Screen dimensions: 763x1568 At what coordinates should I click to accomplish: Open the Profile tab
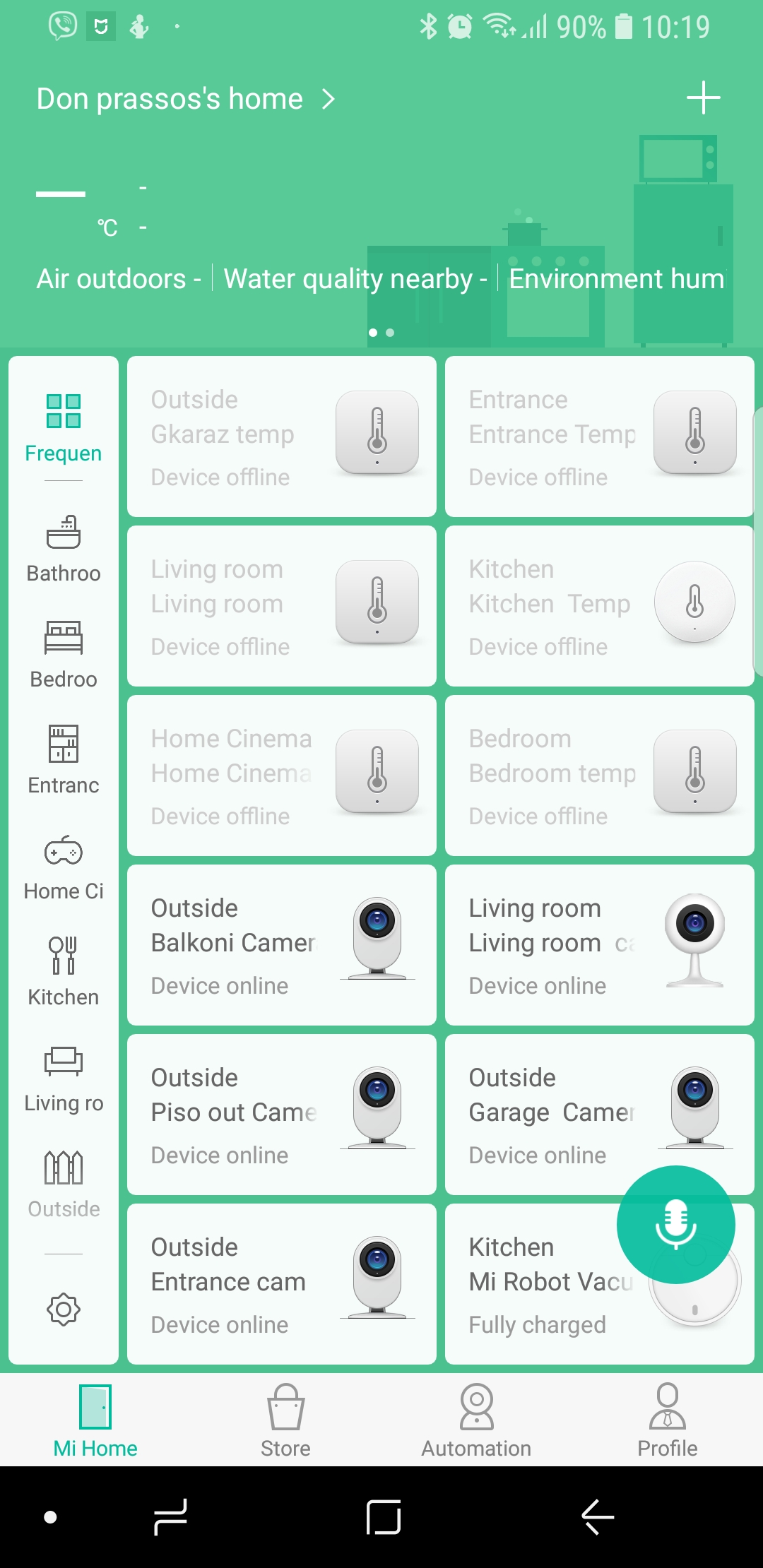coord(667,1420)
